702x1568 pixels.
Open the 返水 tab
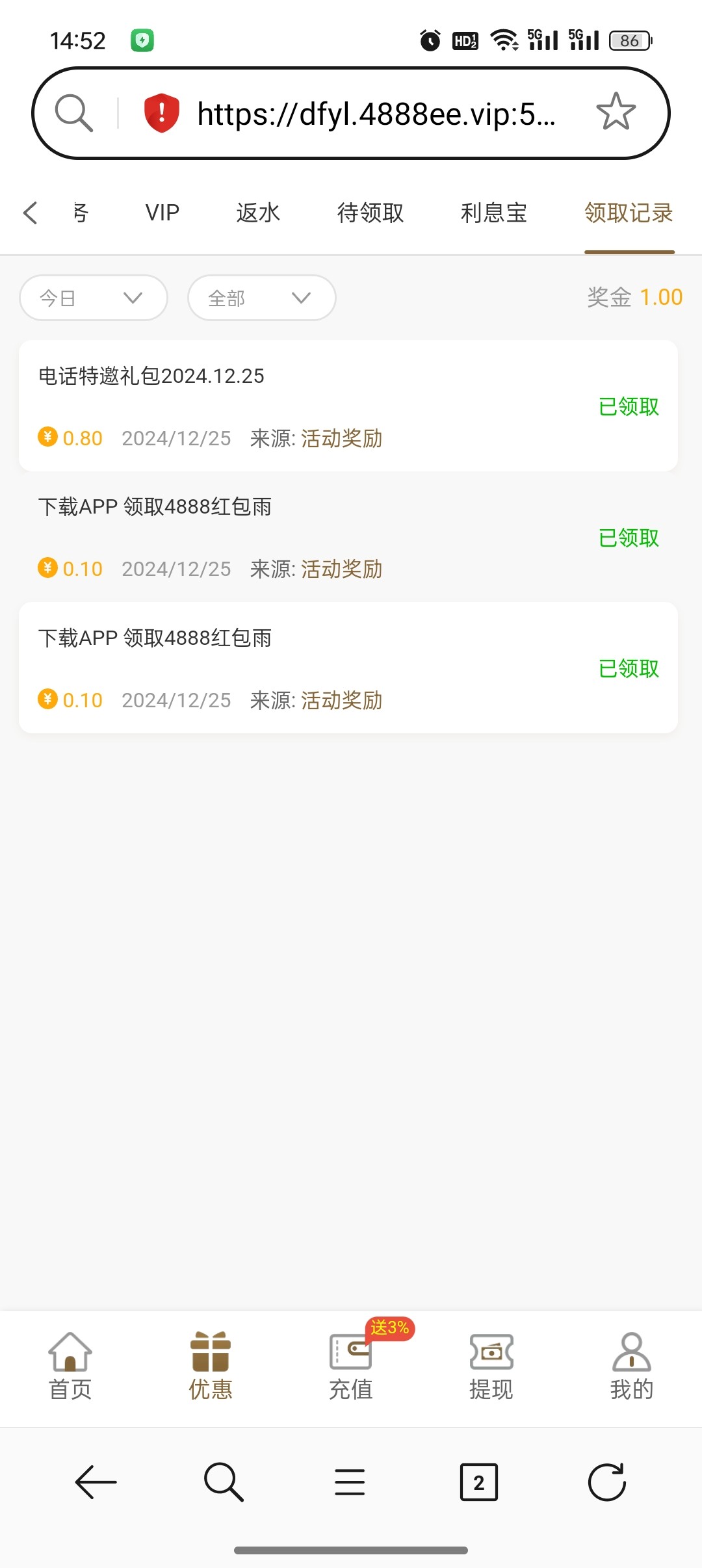pos(258,213)
